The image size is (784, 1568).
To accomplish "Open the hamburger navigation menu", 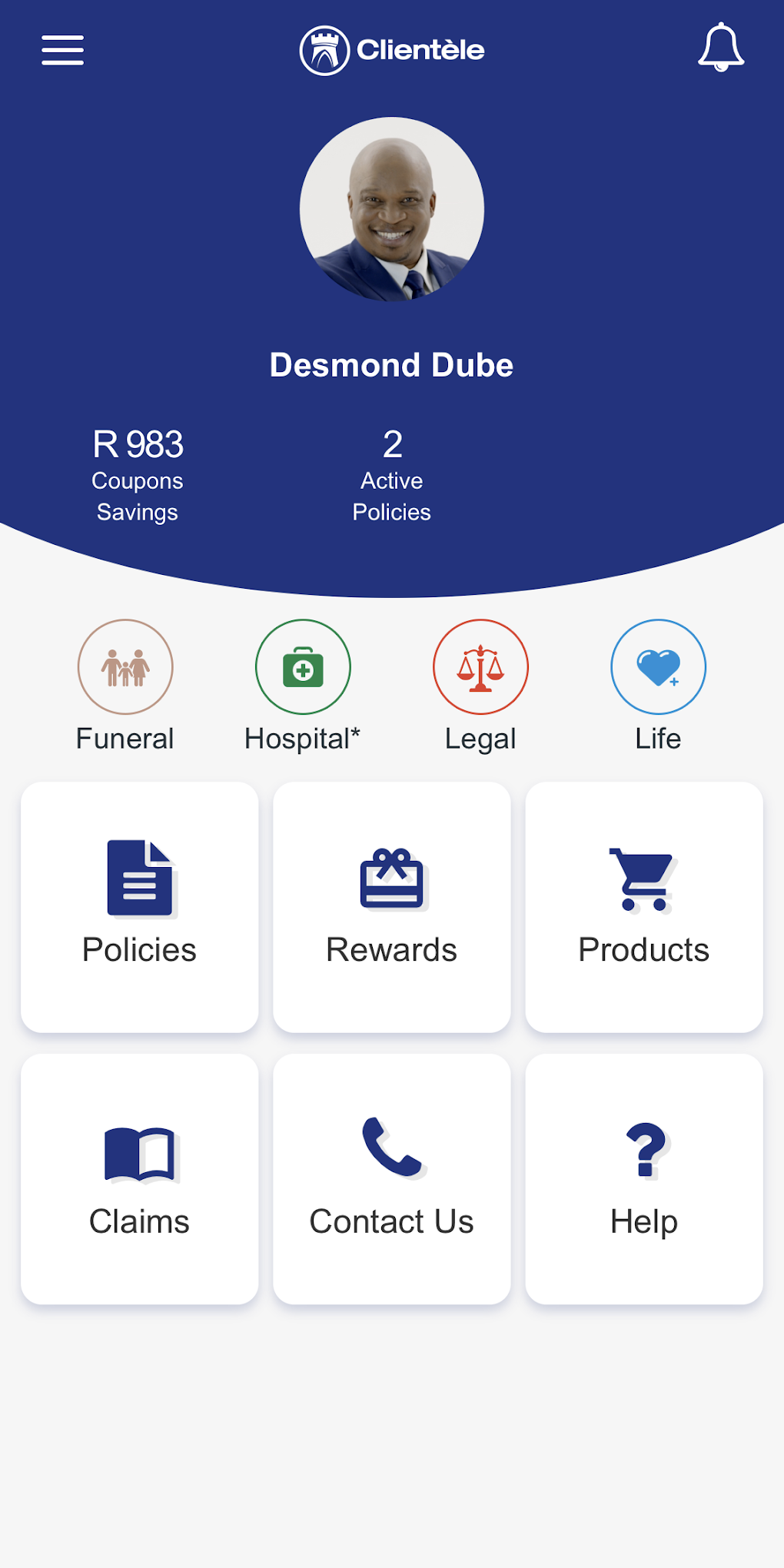I will click(x=62, y=49).
